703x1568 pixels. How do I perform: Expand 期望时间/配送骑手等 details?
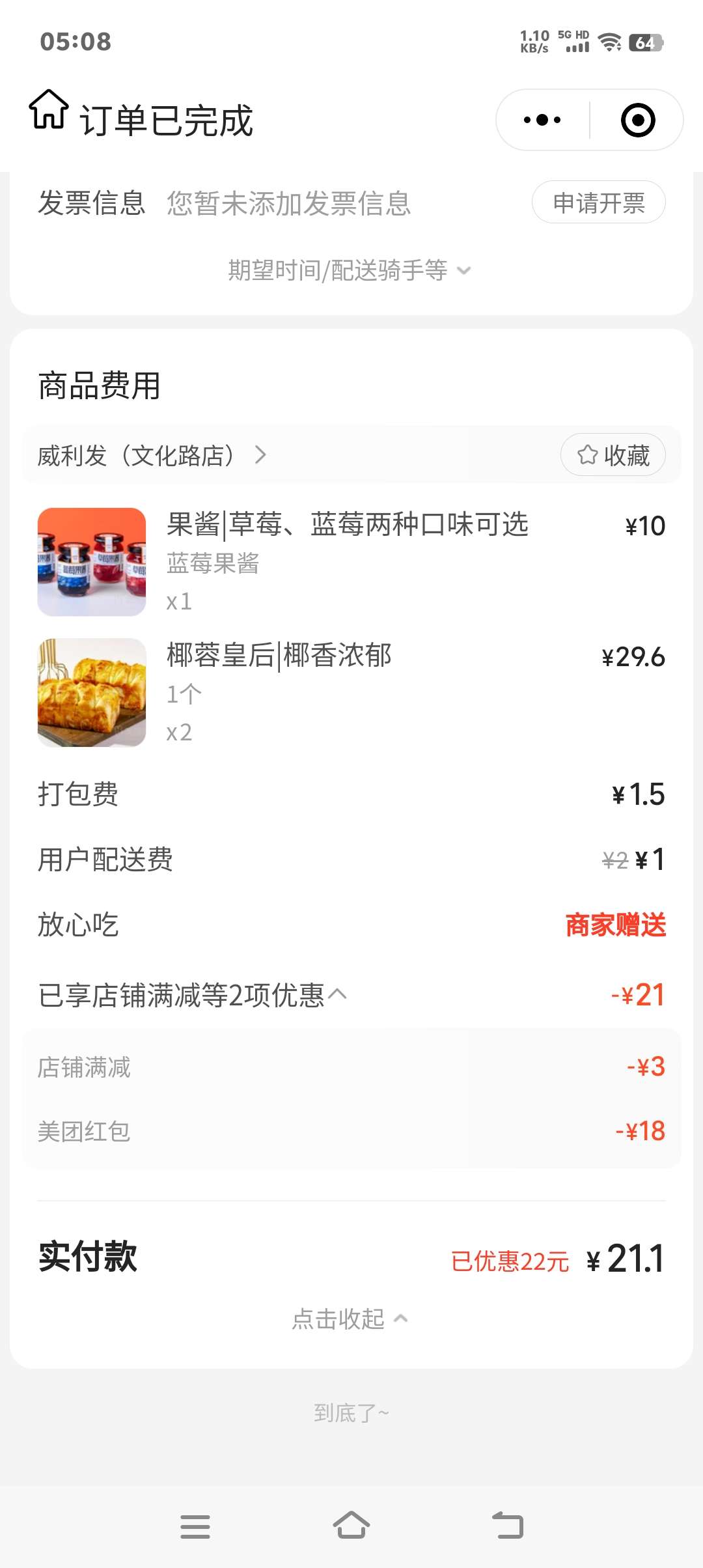(x=349, y=270)
